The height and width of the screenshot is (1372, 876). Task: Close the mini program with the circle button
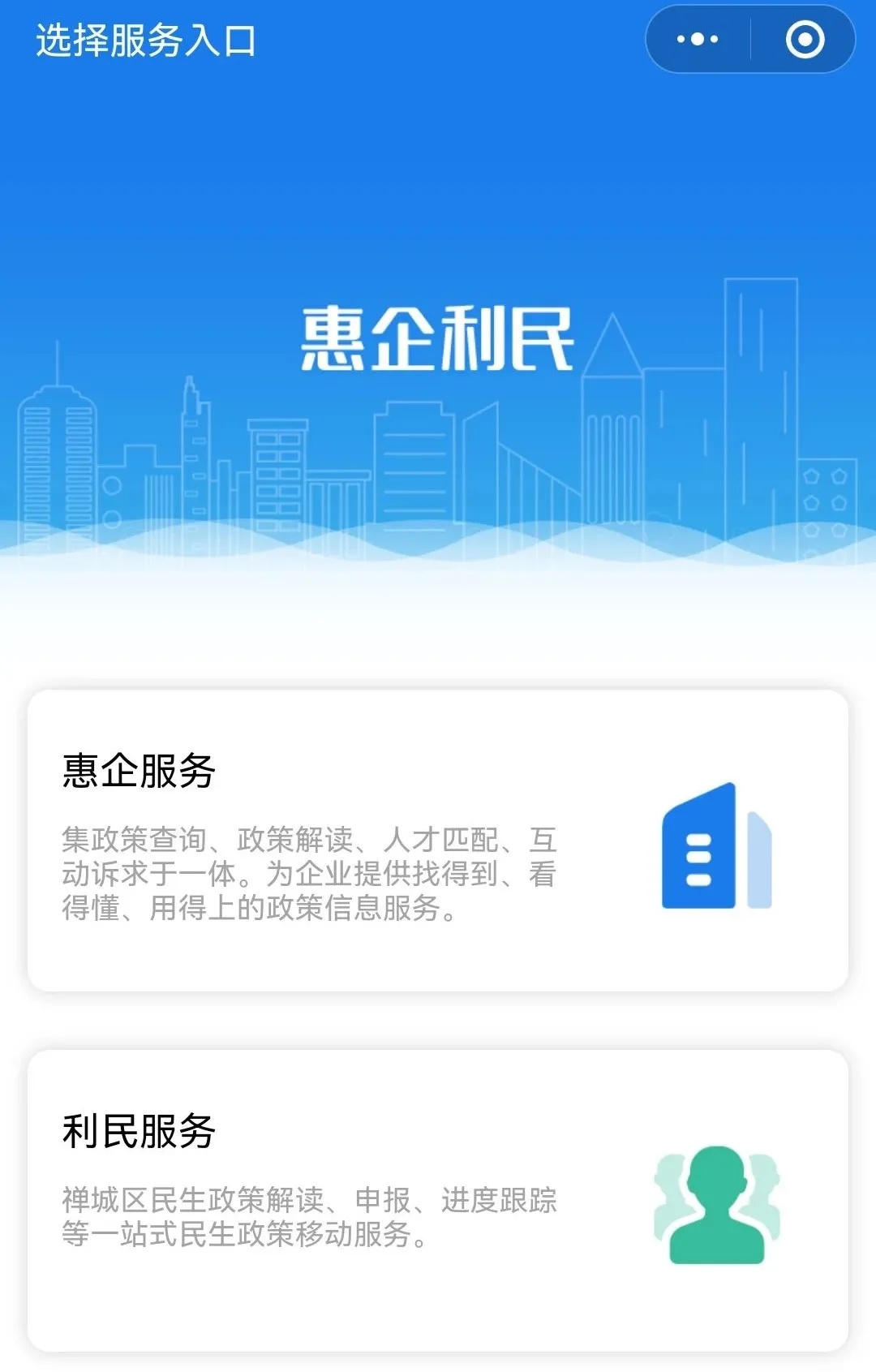805,39
